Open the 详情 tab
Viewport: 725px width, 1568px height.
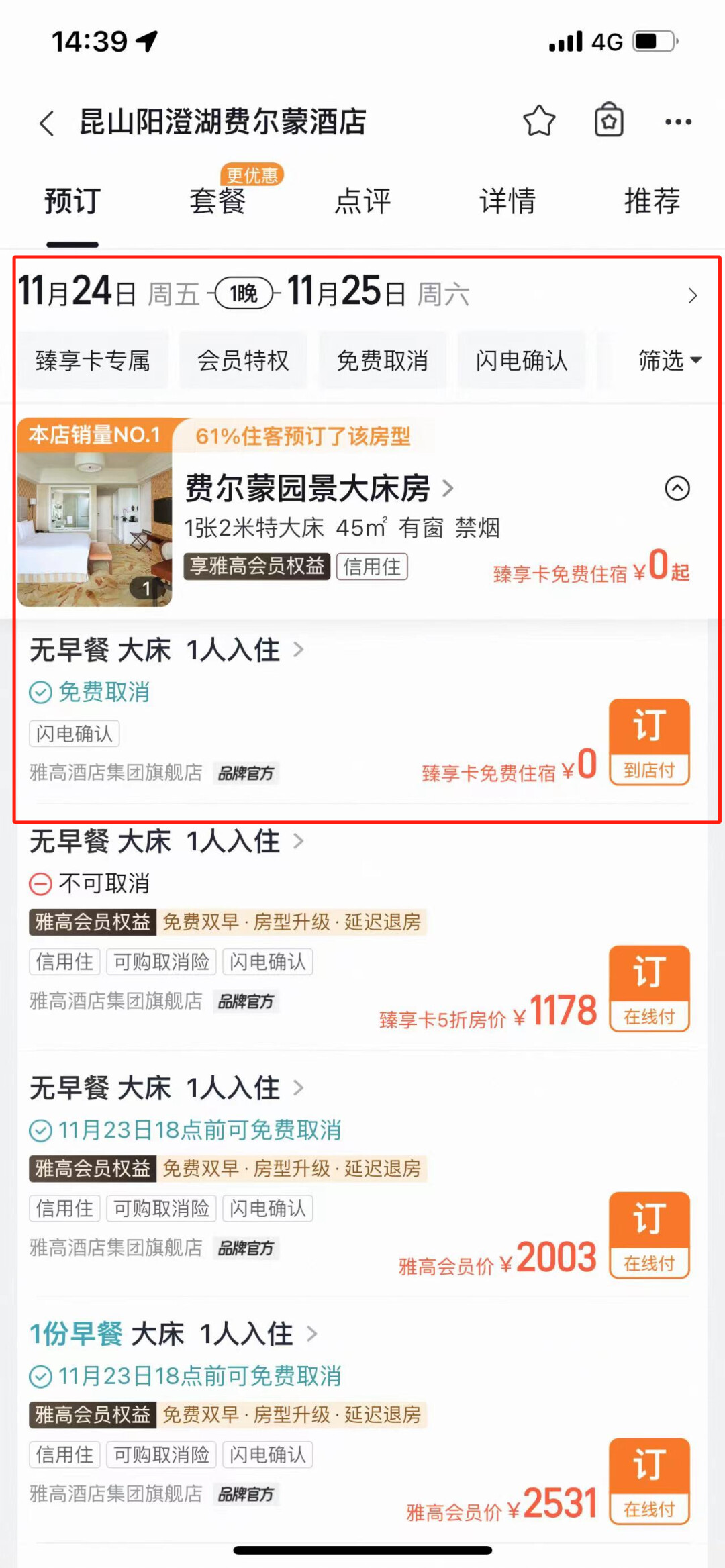coord(507,201)
